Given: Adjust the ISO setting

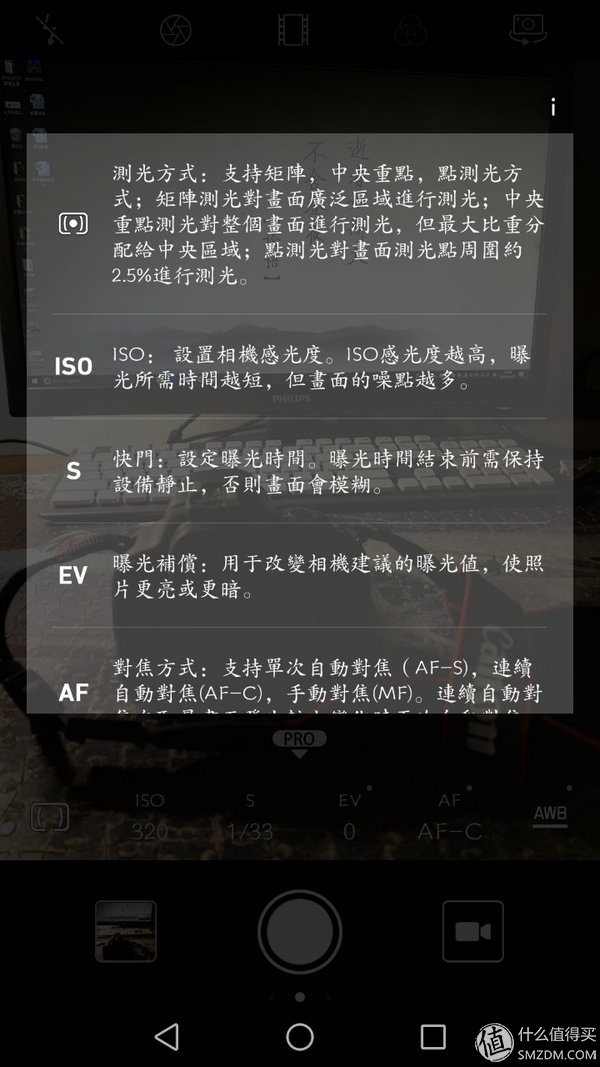Looking at the screenshot, I should [x=150, y=817].
